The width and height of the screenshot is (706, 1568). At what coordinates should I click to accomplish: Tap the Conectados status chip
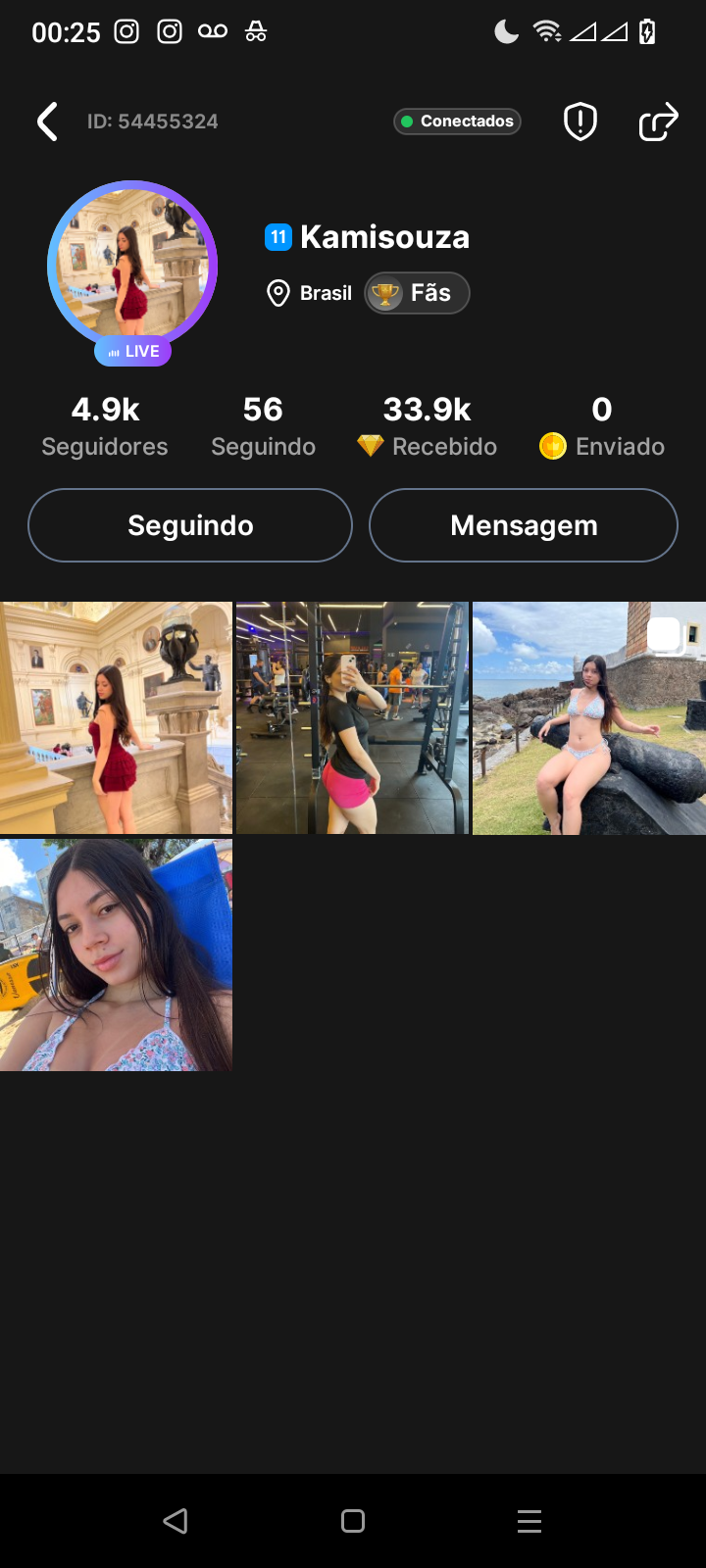coord(457,122)
